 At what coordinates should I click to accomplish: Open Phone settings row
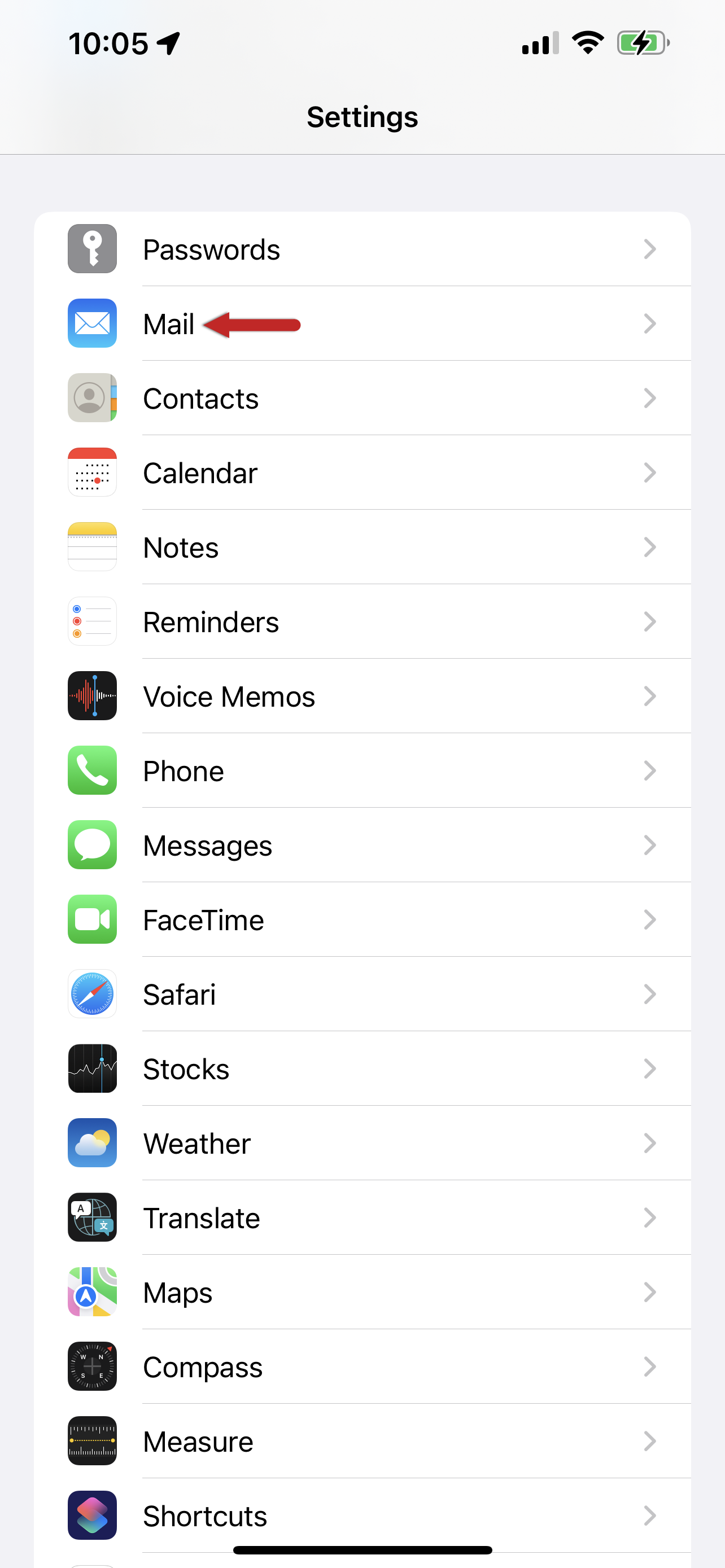[x=362, y=770]
